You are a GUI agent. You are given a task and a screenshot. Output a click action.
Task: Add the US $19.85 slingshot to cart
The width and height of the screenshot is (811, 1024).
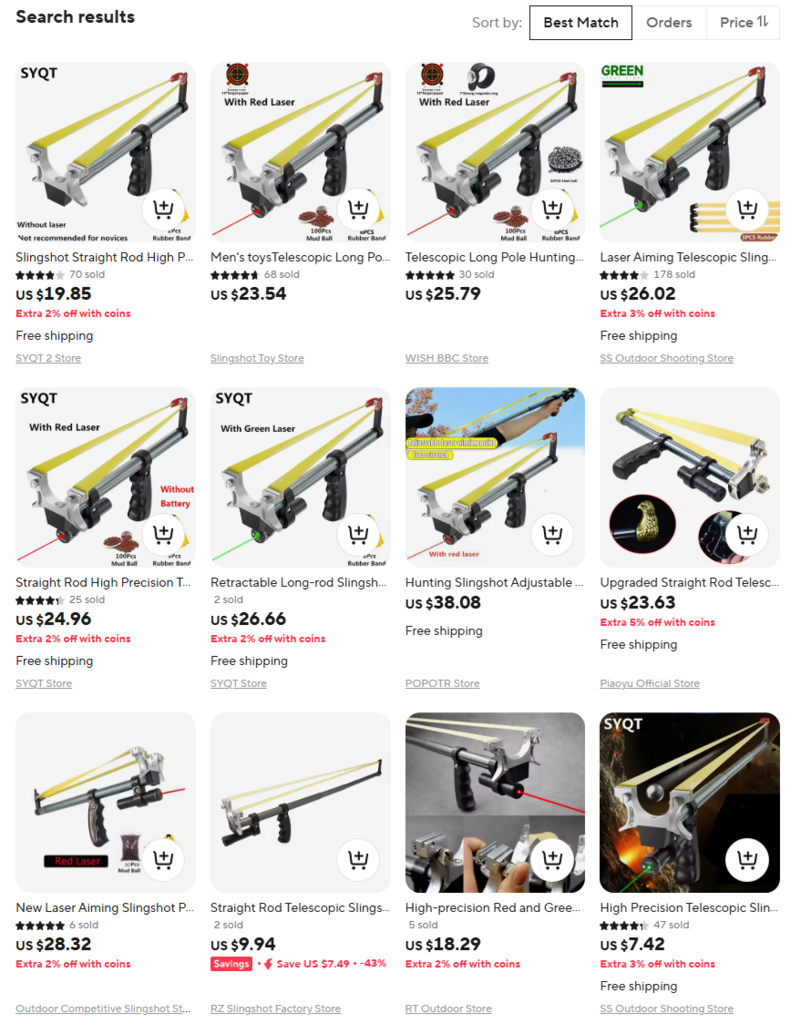coord(163,210)
